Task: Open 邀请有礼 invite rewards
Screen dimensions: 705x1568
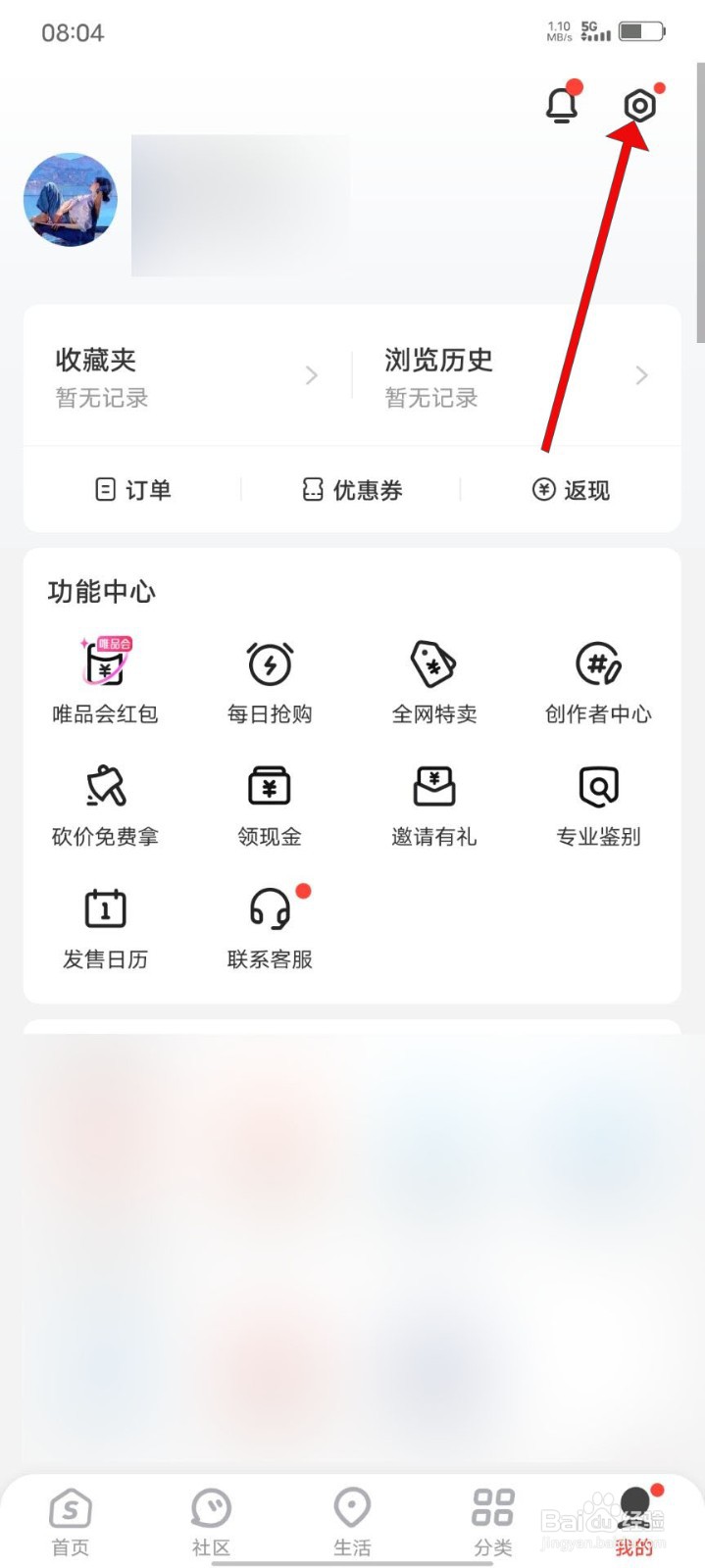Action: point(434,804)
